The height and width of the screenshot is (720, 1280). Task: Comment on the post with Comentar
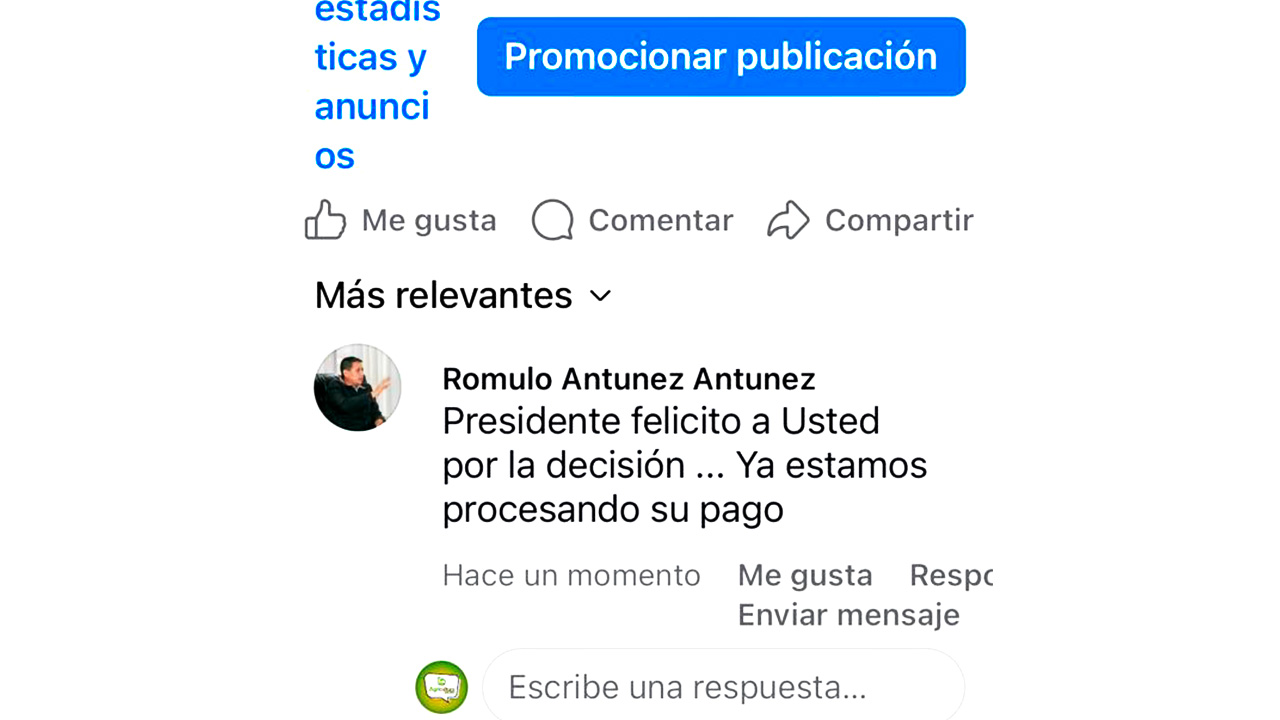coord(633,220)
